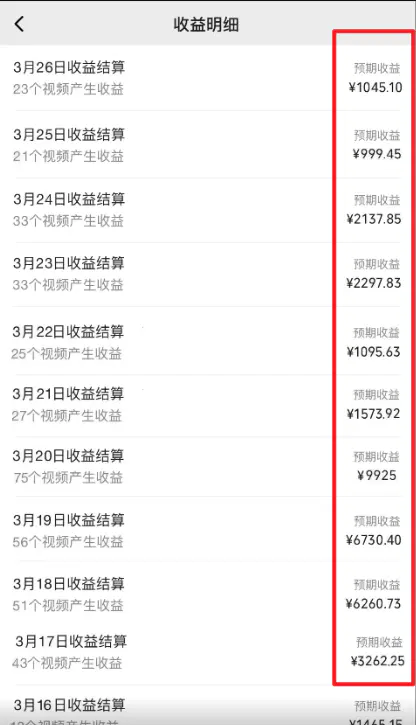Select the 3月23日收益结算 row

[208, 274]
